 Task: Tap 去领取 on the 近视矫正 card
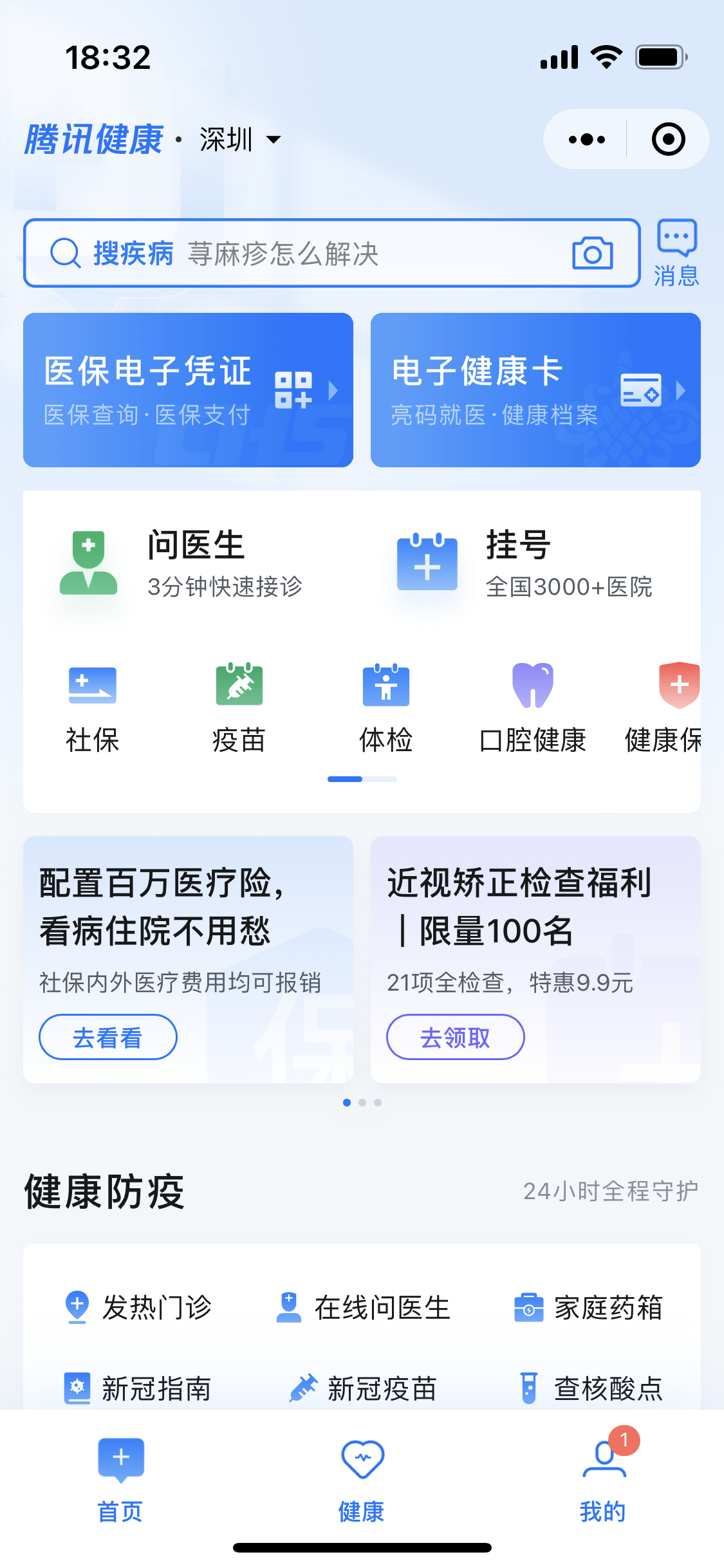coord(455,1037)
